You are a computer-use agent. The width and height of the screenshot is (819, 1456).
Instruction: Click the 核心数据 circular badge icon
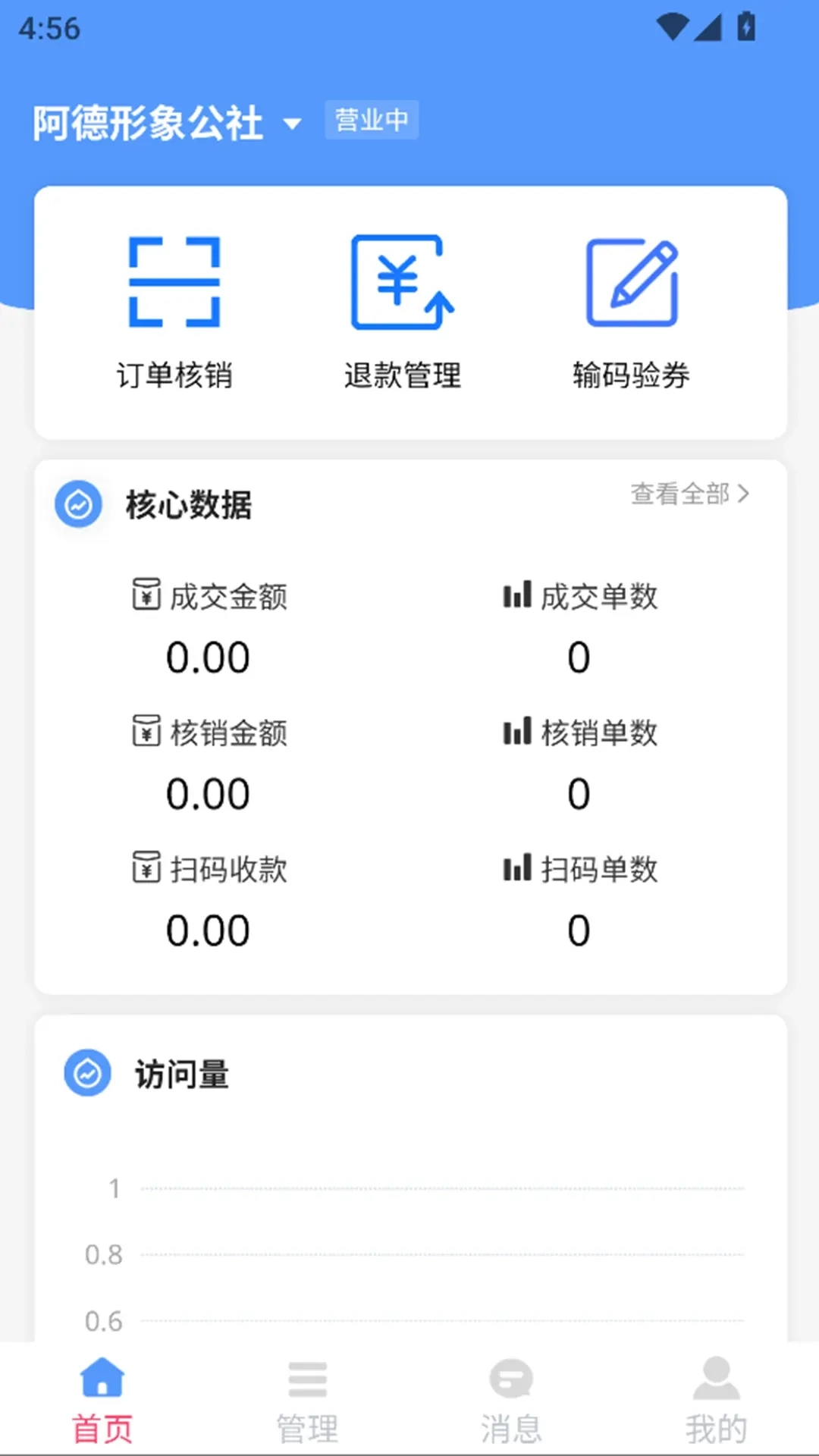(79, 504)
